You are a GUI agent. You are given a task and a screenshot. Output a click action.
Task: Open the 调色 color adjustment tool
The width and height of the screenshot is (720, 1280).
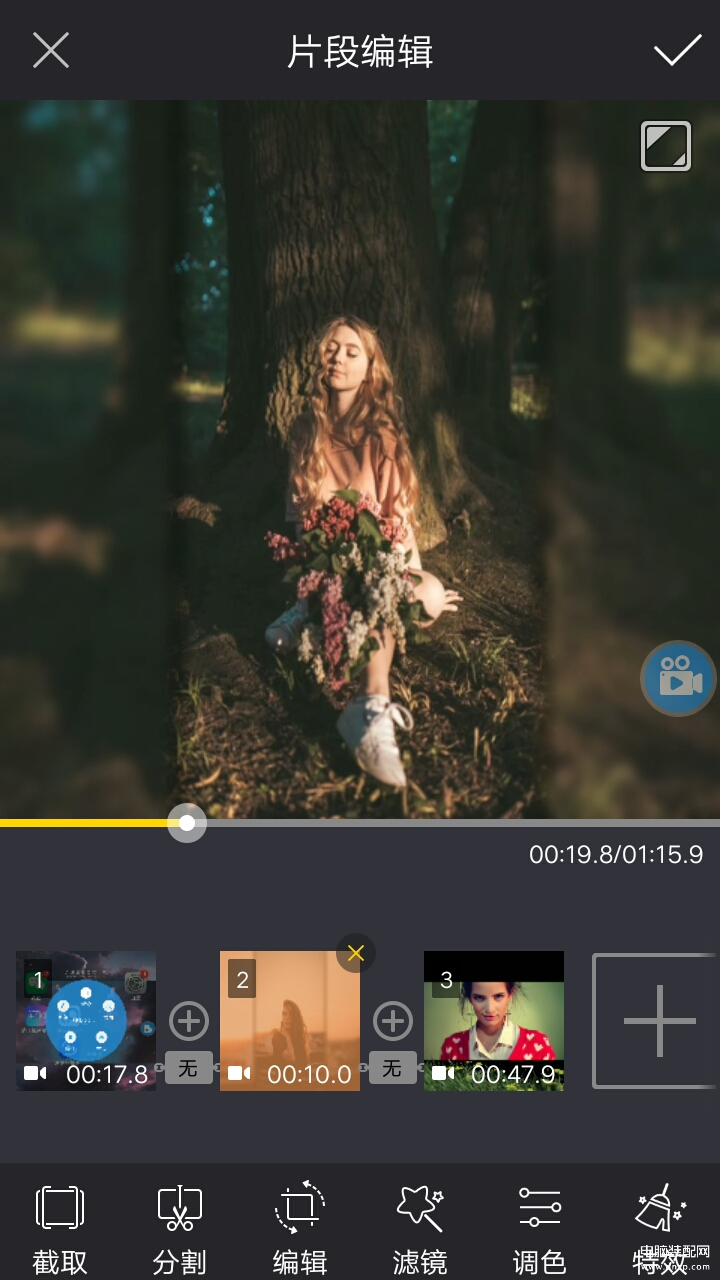coord(540,1228)
